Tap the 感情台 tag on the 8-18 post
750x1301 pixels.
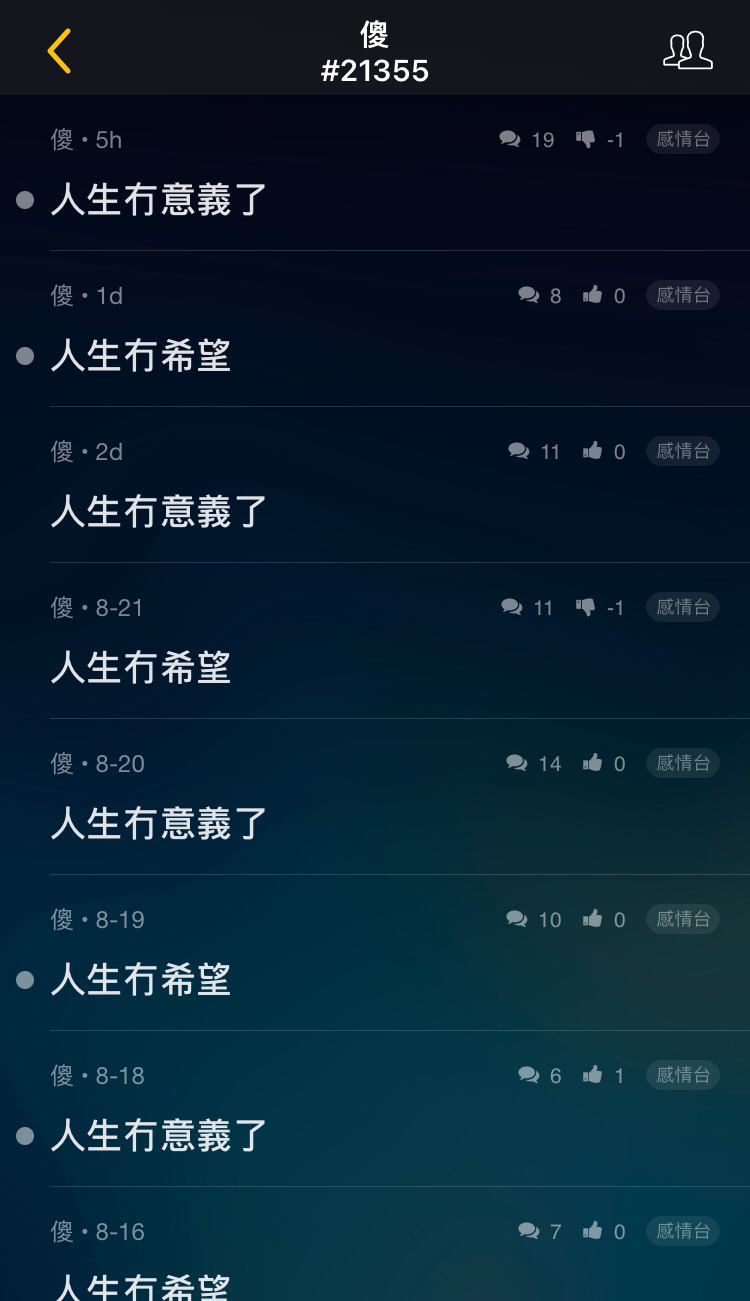click(683, 1075)
